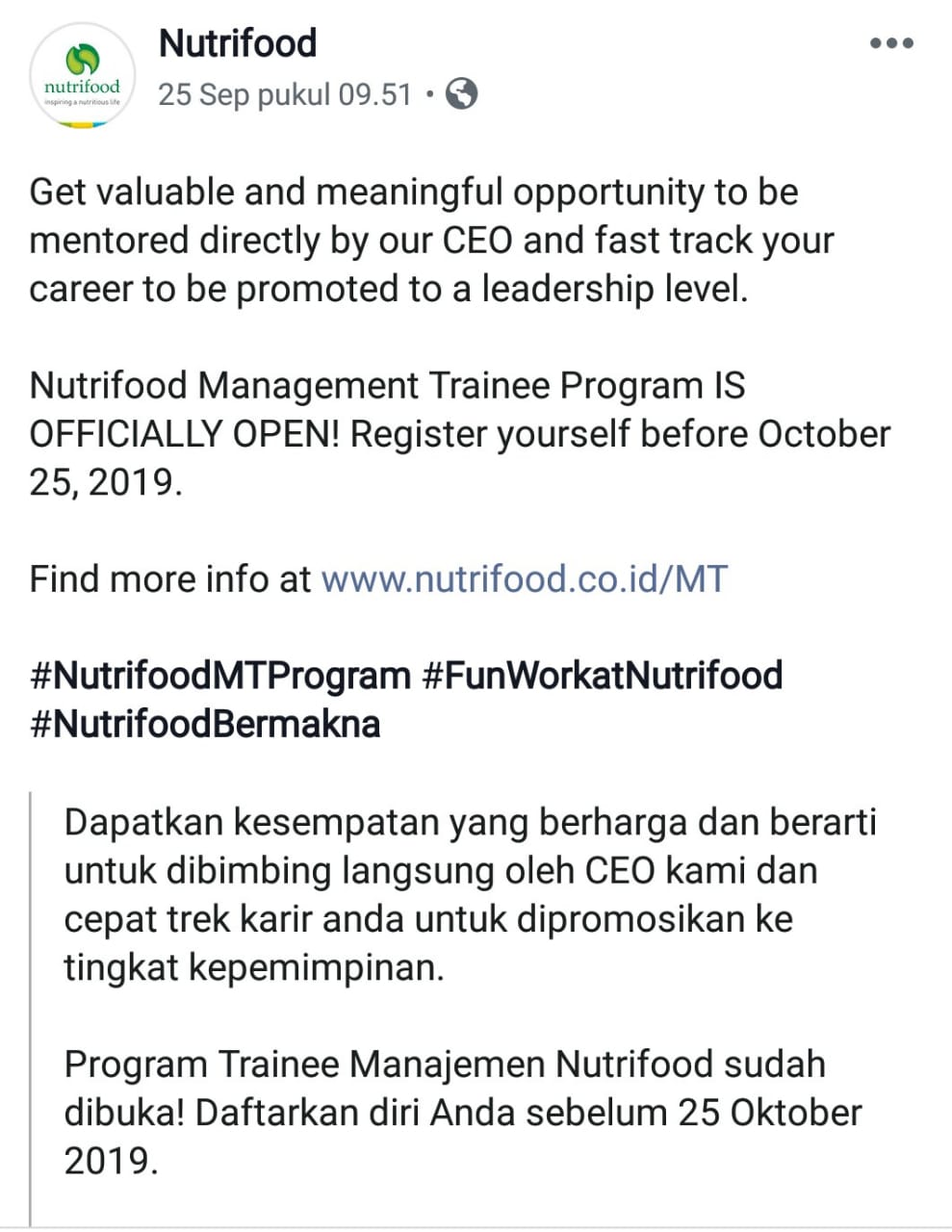Open the www.nutrifood.co.id/MT link

pyautogui.click(x=524, y=579)
